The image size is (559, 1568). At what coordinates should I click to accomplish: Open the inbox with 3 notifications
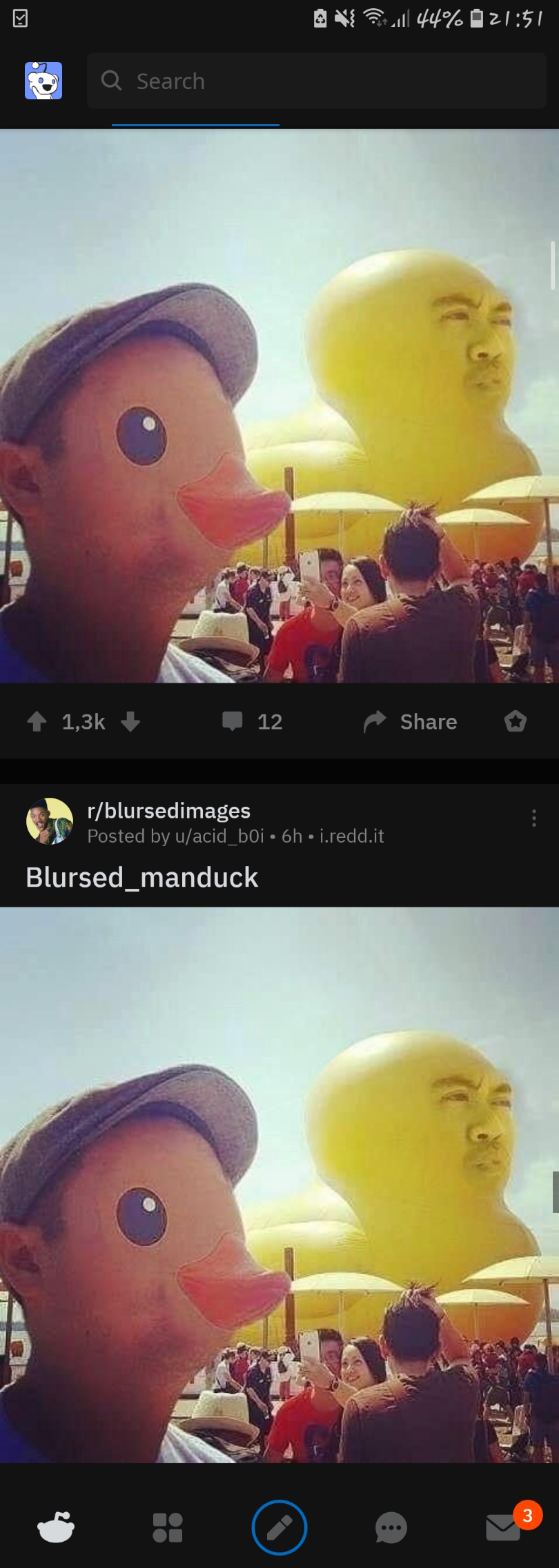pos(504,1527)
